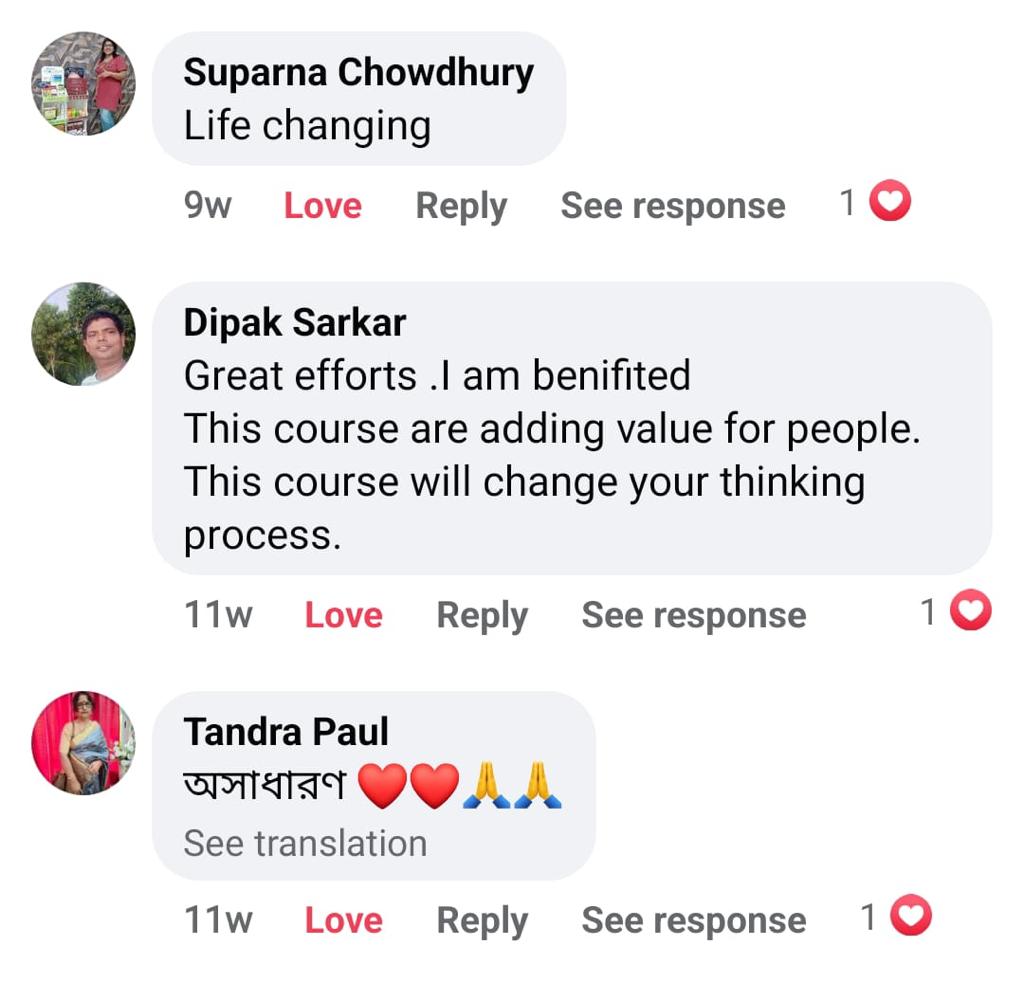Open Tandra Paul's profile picture

(83, 742)
